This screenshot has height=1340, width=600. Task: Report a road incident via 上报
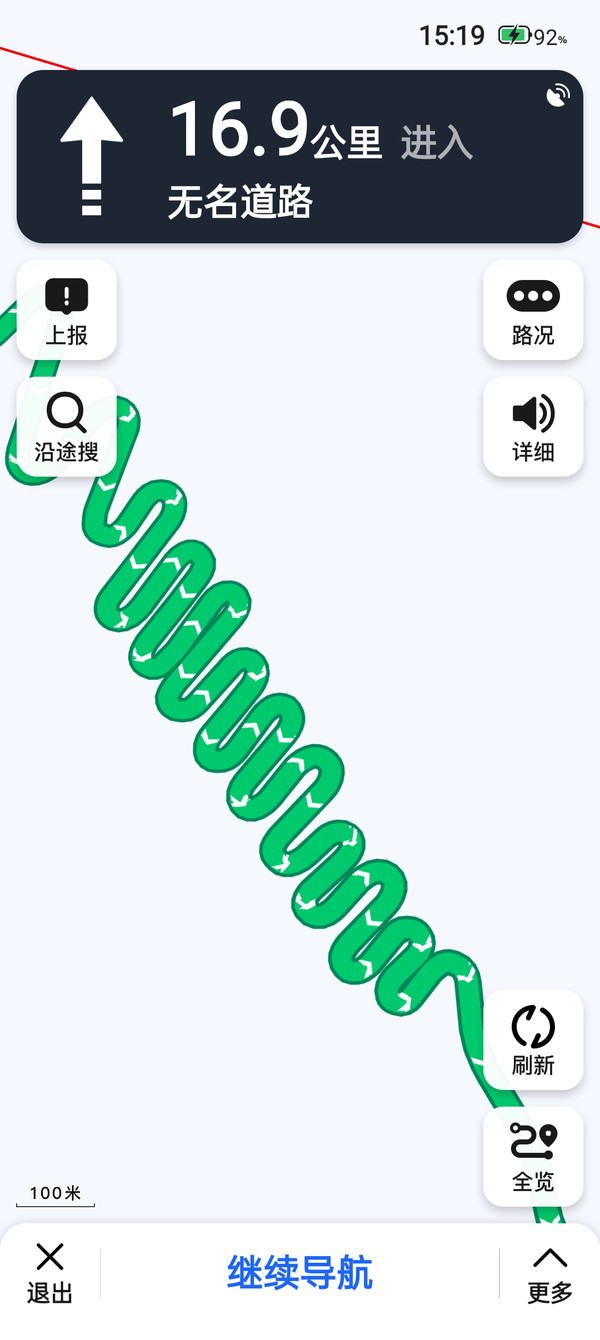[x=67, y=310]
